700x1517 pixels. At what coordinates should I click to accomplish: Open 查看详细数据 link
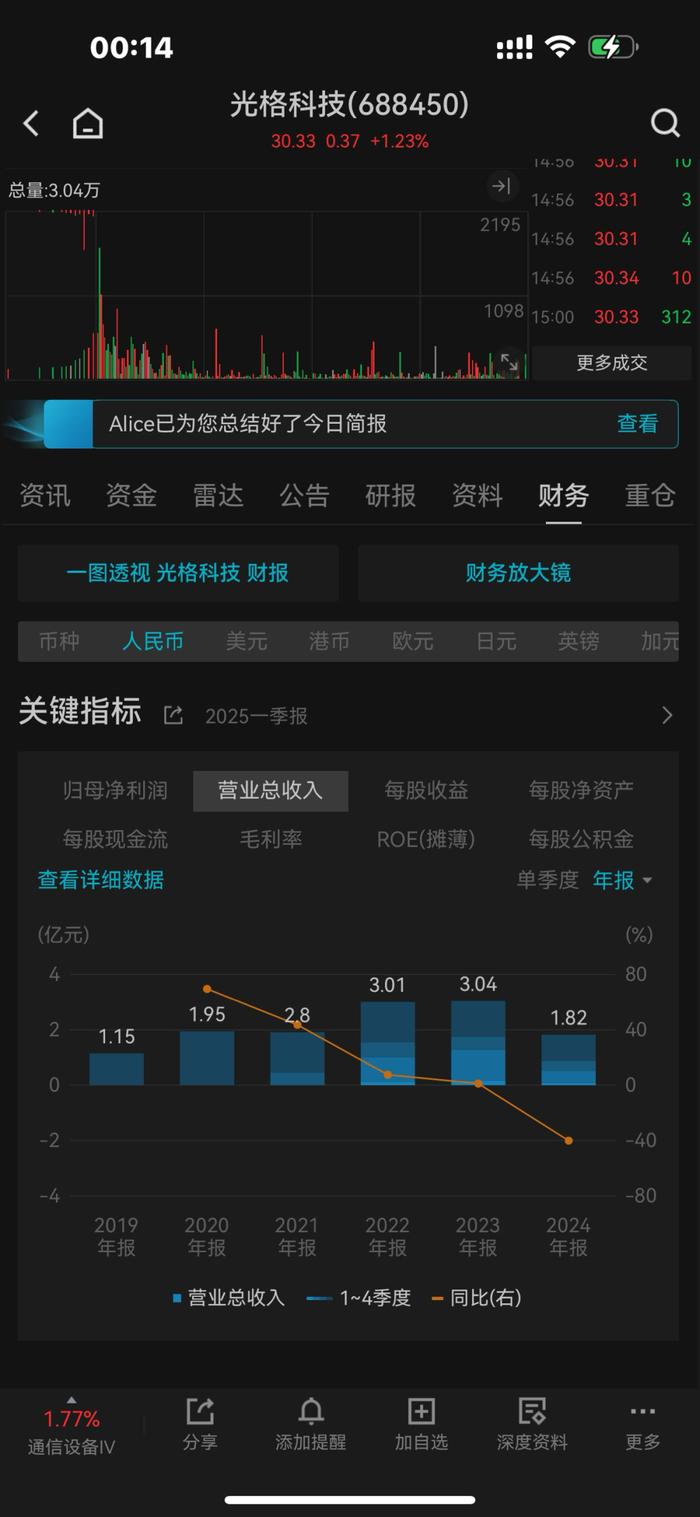100,880
